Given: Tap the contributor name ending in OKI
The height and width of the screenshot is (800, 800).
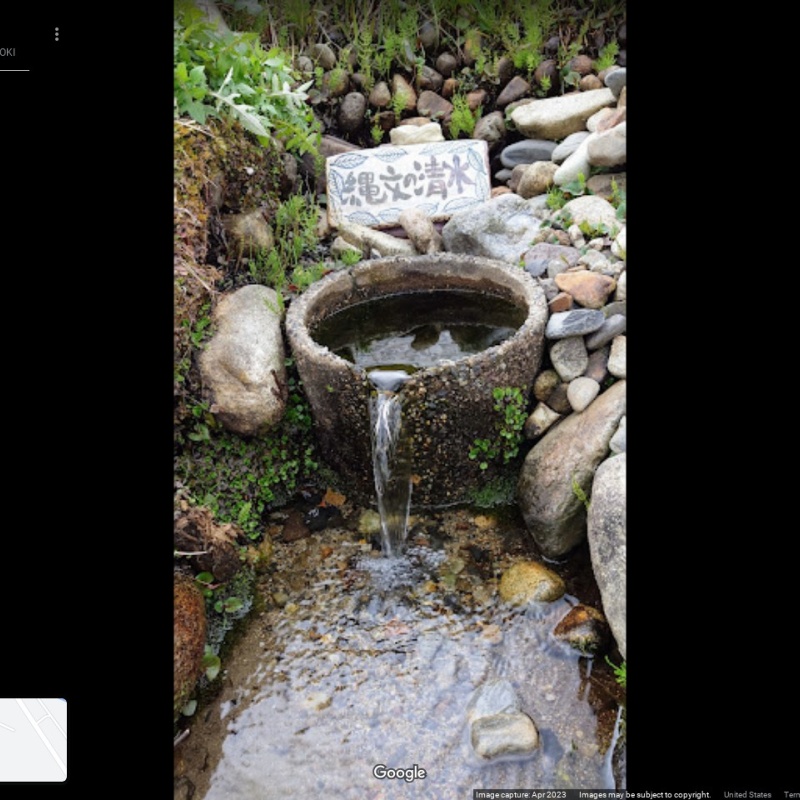Looking at the screenshot, I should point(8,52).
